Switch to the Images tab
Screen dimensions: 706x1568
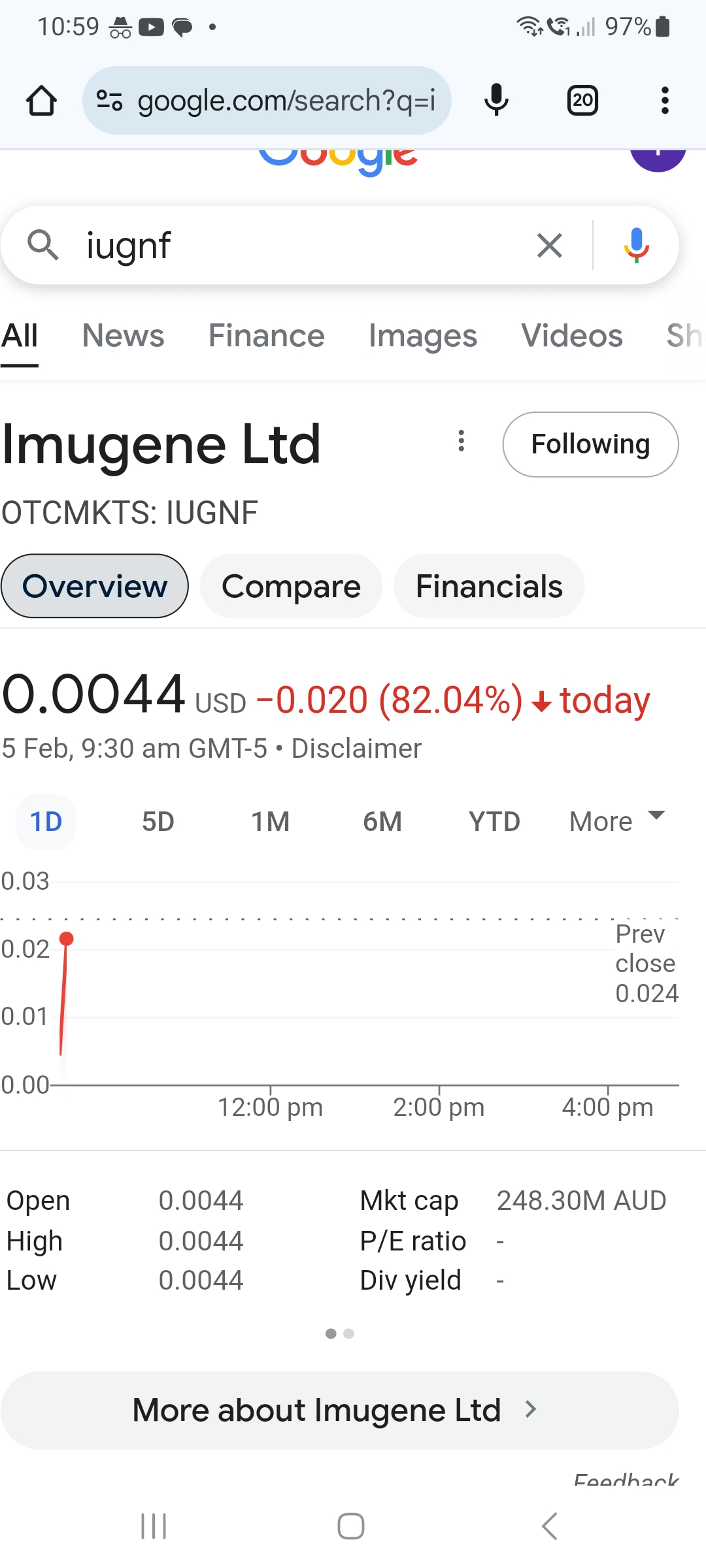point(422,336)
